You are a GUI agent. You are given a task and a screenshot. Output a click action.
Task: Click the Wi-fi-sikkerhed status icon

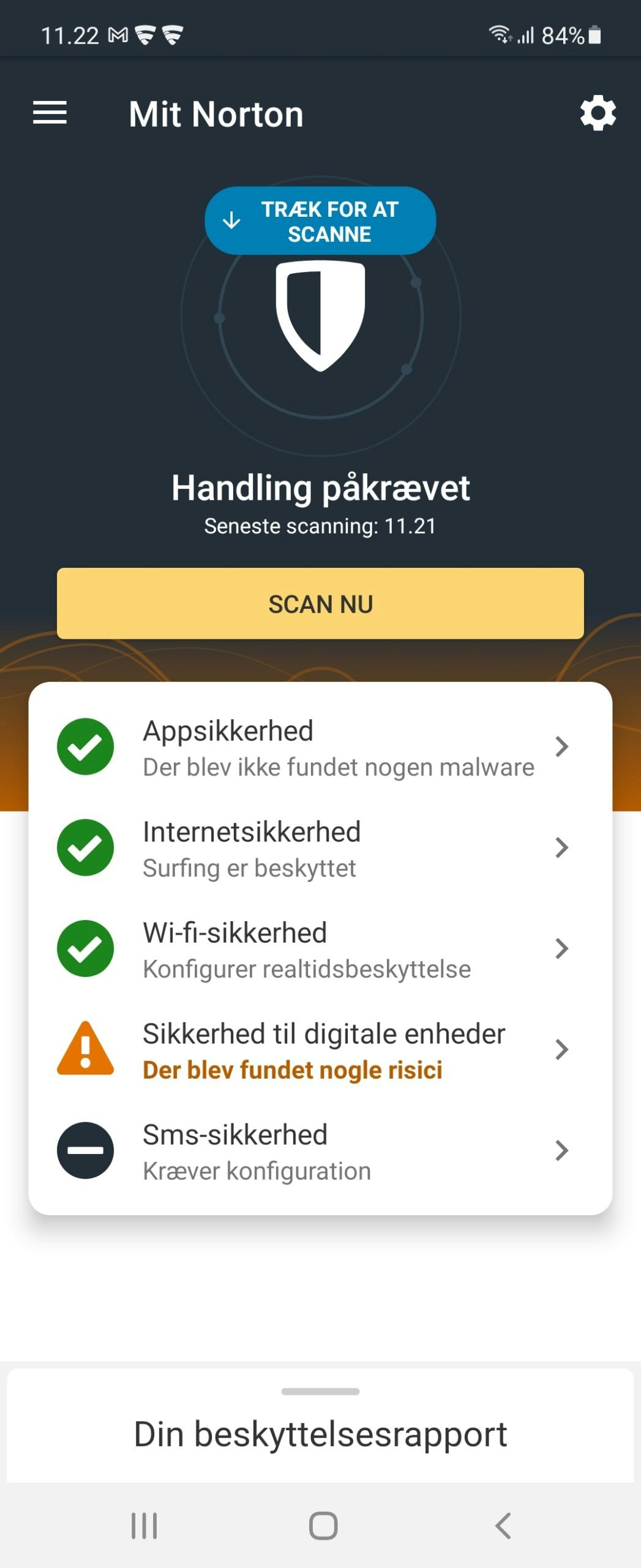click(x=85, y=948)
